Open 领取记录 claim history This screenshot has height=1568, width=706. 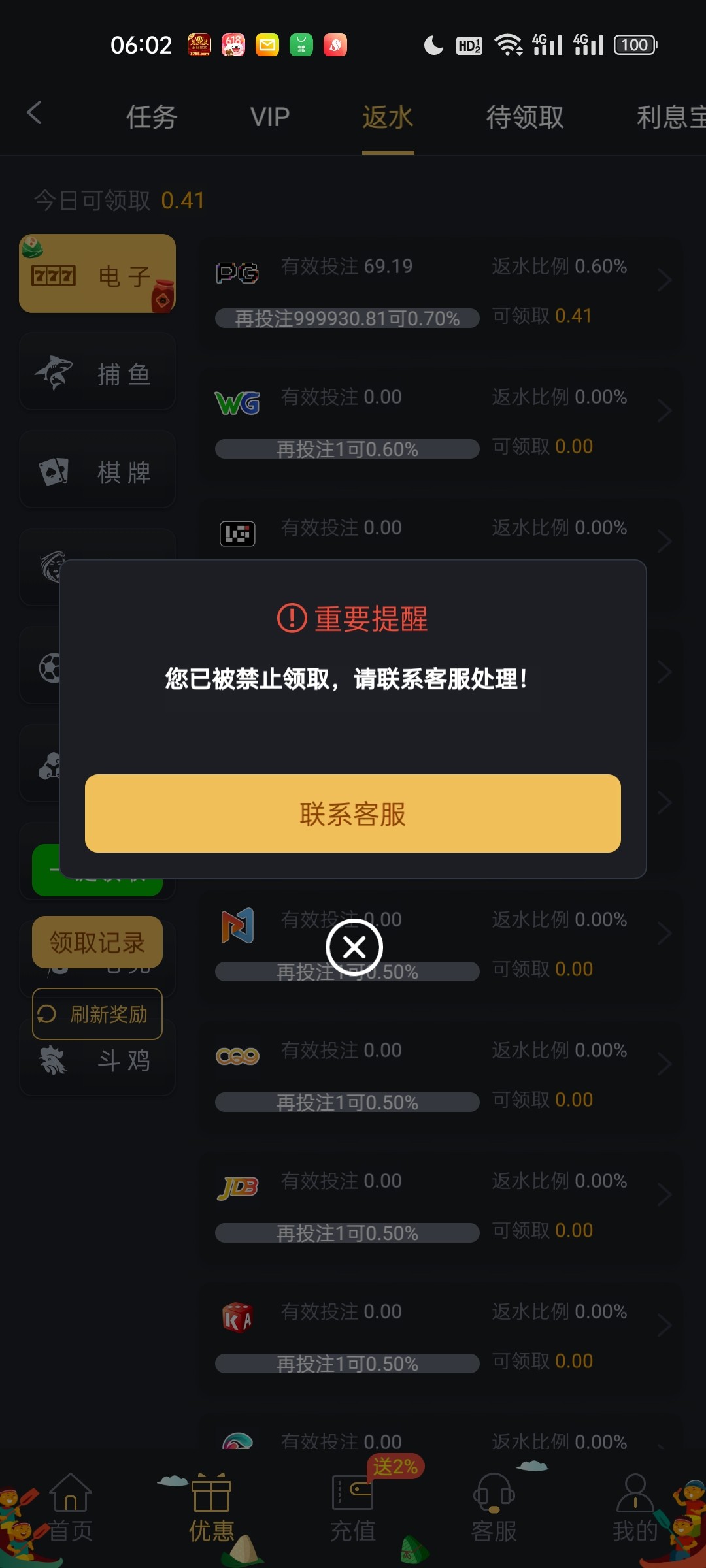[x=97, y=942]
